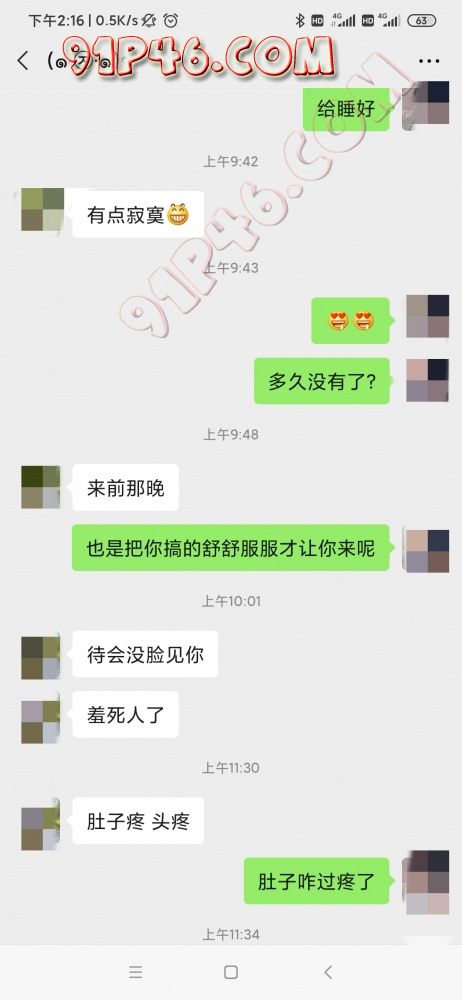Image resolution: width=462 pixels, height=1000 pixels.
Task: Tap the avatar beside 多久没有了?
Action: (428, 381)
